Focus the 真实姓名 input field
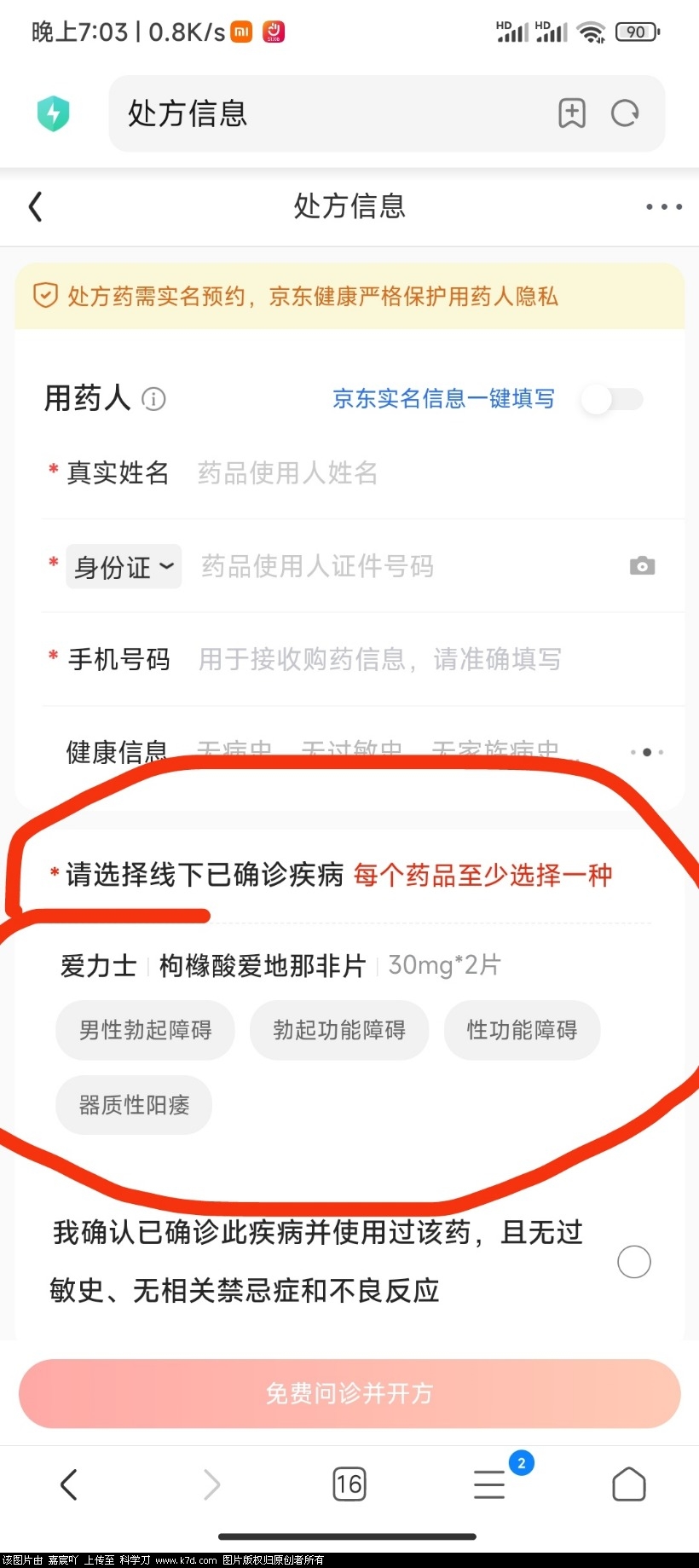This screenshot has width=699, height=1568. (x=426, y=472)
